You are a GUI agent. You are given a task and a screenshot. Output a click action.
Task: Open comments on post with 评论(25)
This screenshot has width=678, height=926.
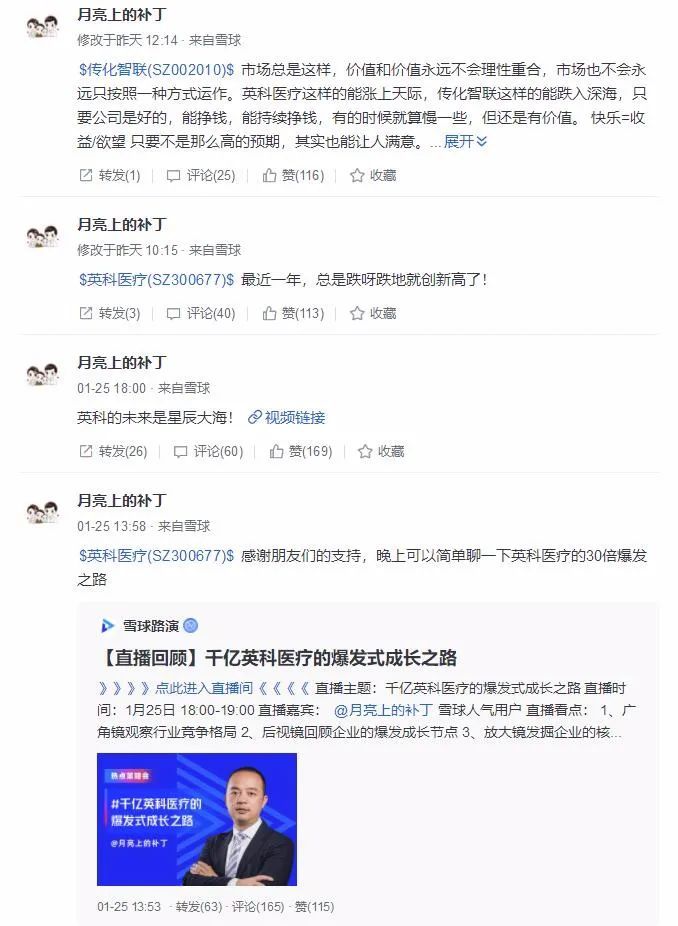(200, 175)
